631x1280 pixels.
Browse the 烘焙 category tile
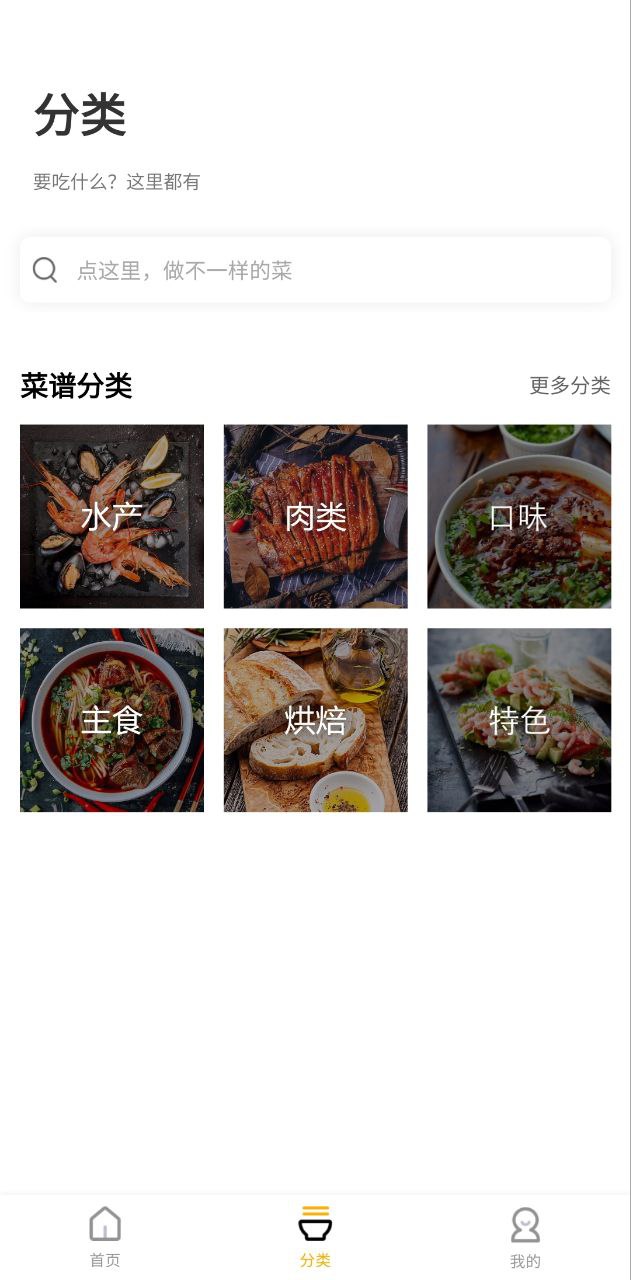pos(315,720)
